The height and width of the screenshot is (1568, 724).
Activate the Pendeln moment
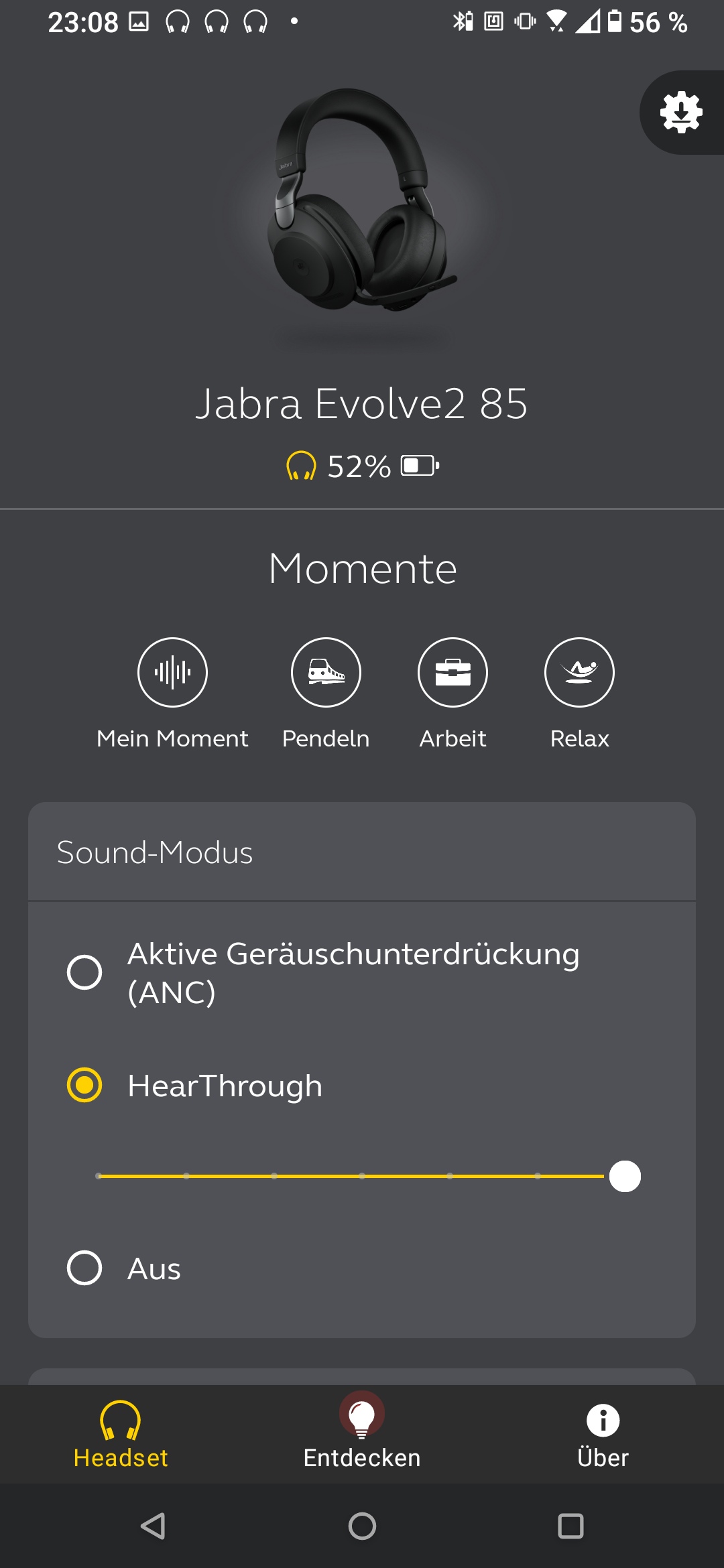tap(326, 672)
